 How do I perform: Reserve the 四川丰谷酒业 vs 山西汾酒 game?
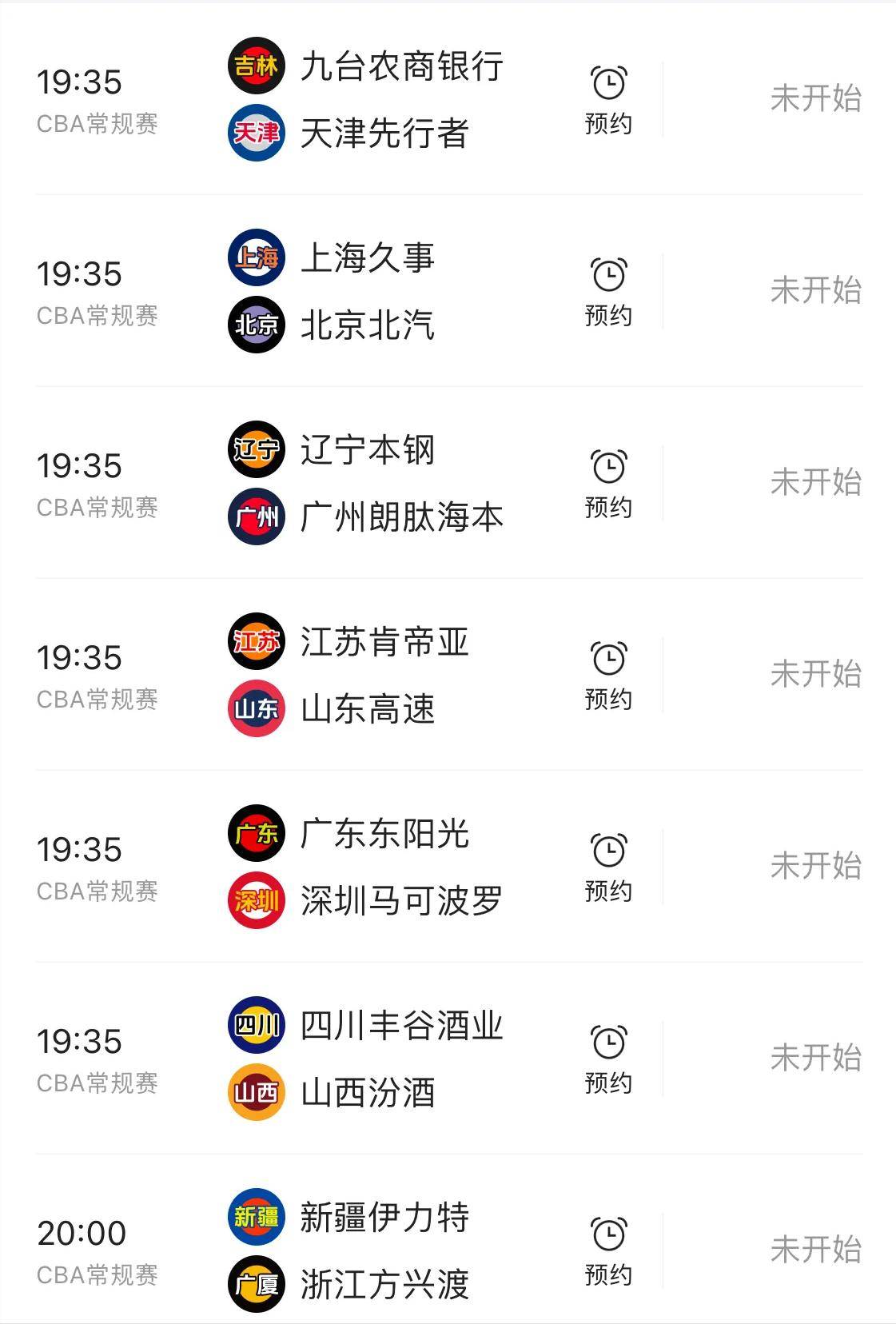608,1059
